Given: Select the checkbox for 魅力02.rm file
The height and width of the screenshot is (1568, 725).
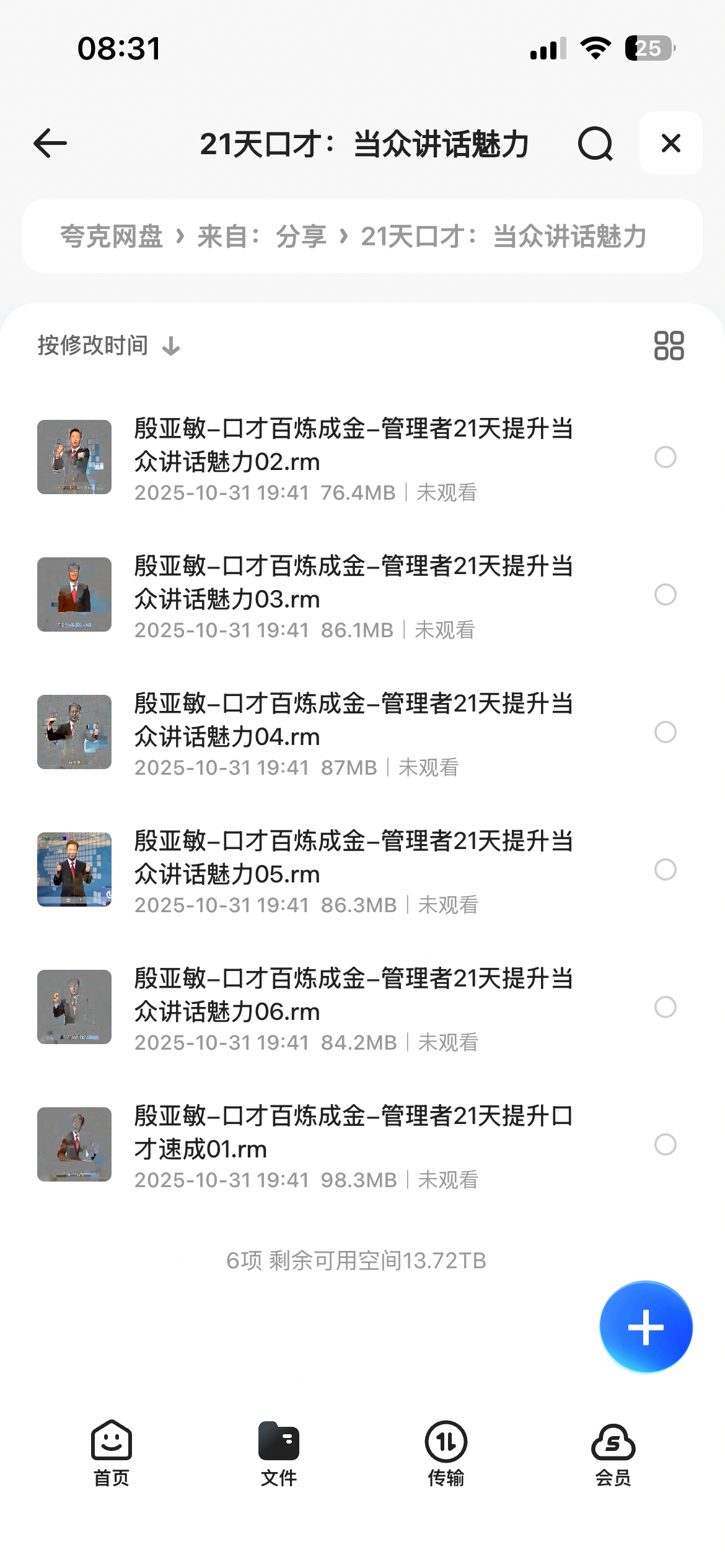Looking at the screenshot, I should [x=666, y=457].
